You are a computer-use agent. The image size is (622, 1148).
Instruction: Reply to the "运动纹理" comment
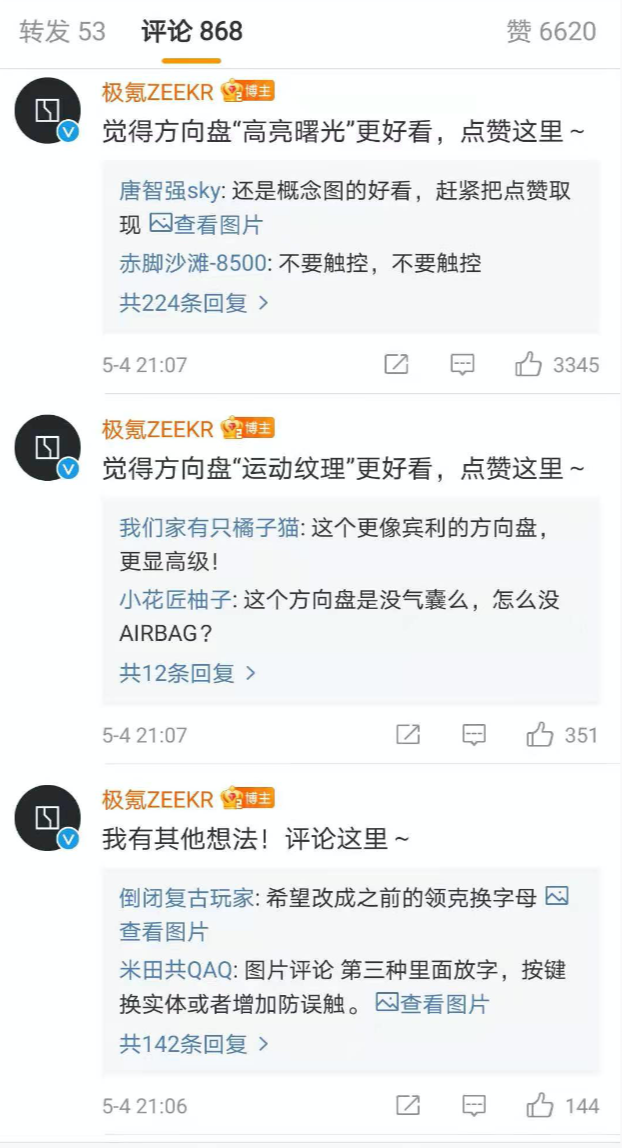pos(474,736)
